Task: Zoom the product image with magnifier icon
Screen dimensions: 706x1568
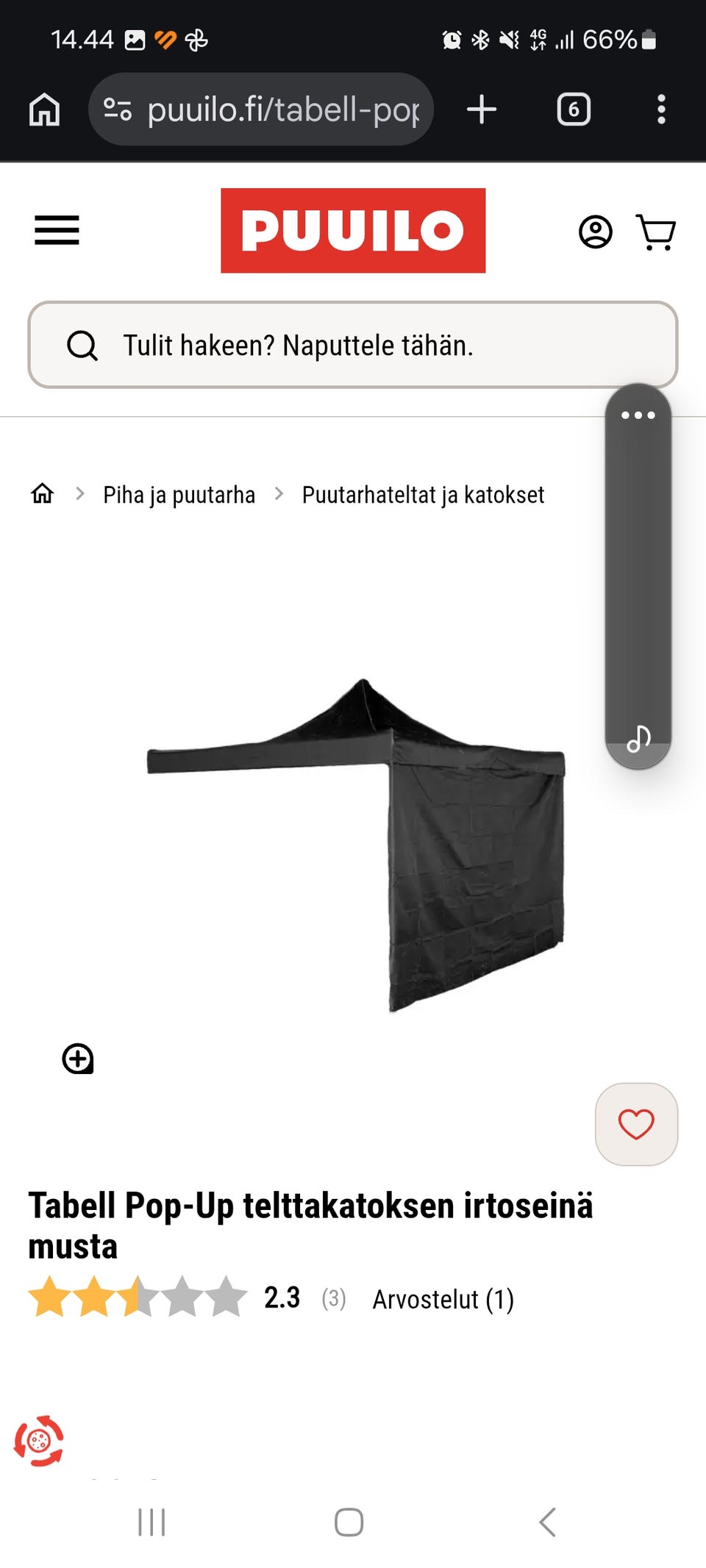Action: tap(77, 1060)
